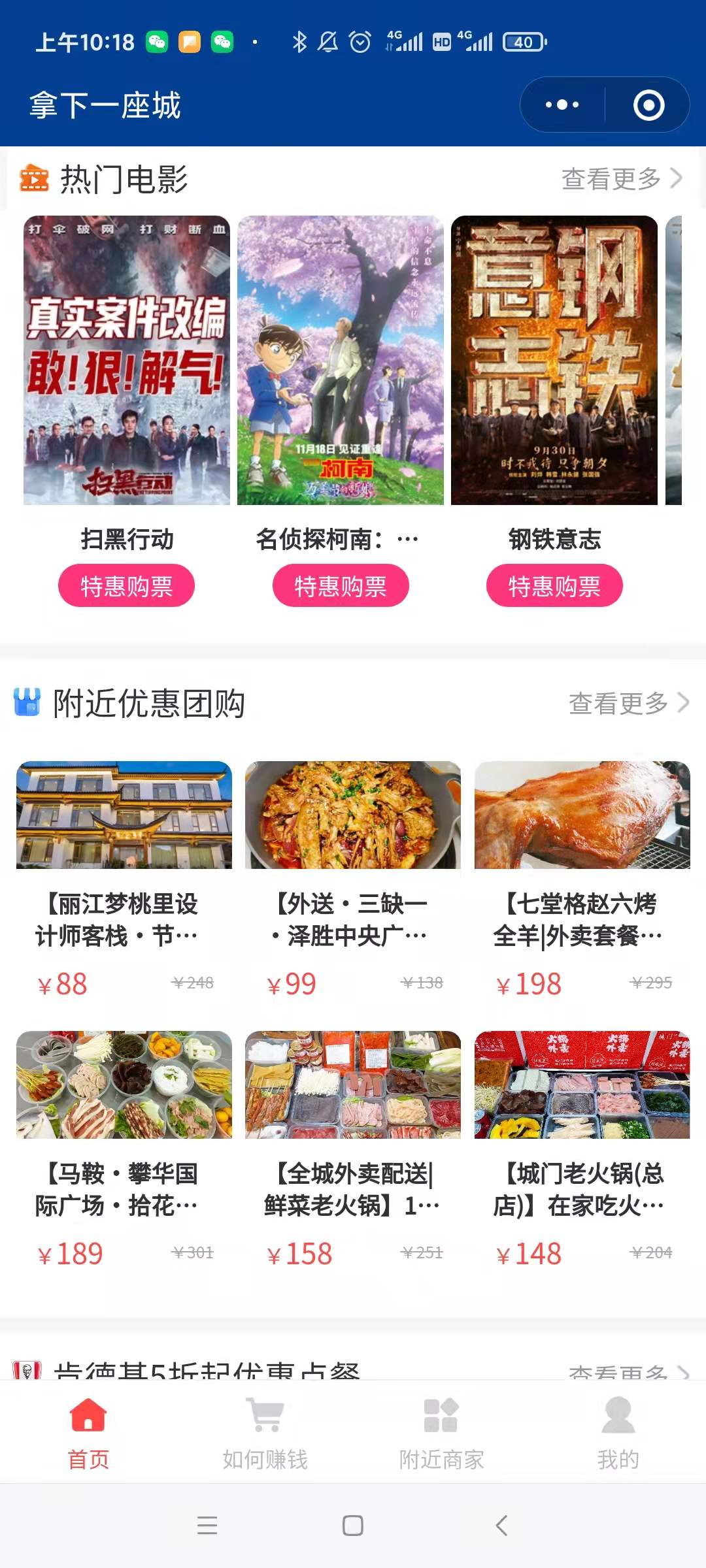The width and height of the screenshot is (706, 1568).
Task: Buy discount ticket for 扫黑行动
Action: pos(126,585)
